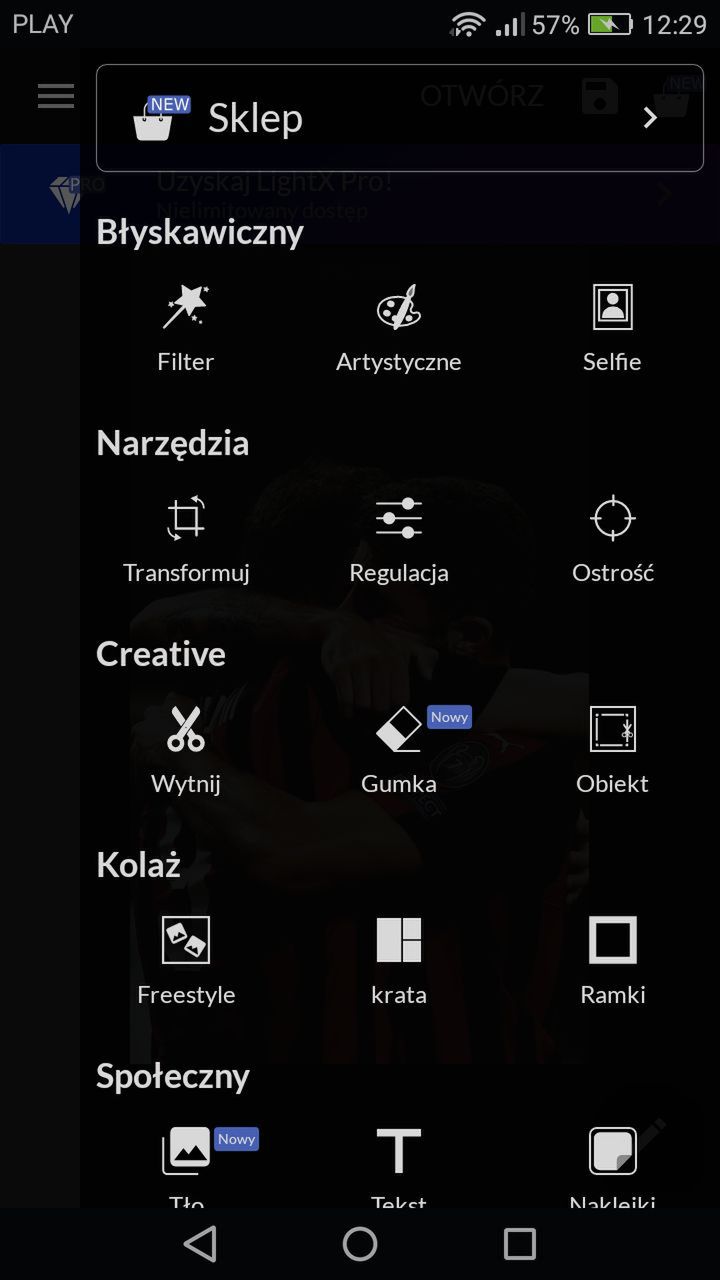Open the Tło background tool
This screenshot has width=720, height=1280.
pyautogui.click(x=186, y=1166)
